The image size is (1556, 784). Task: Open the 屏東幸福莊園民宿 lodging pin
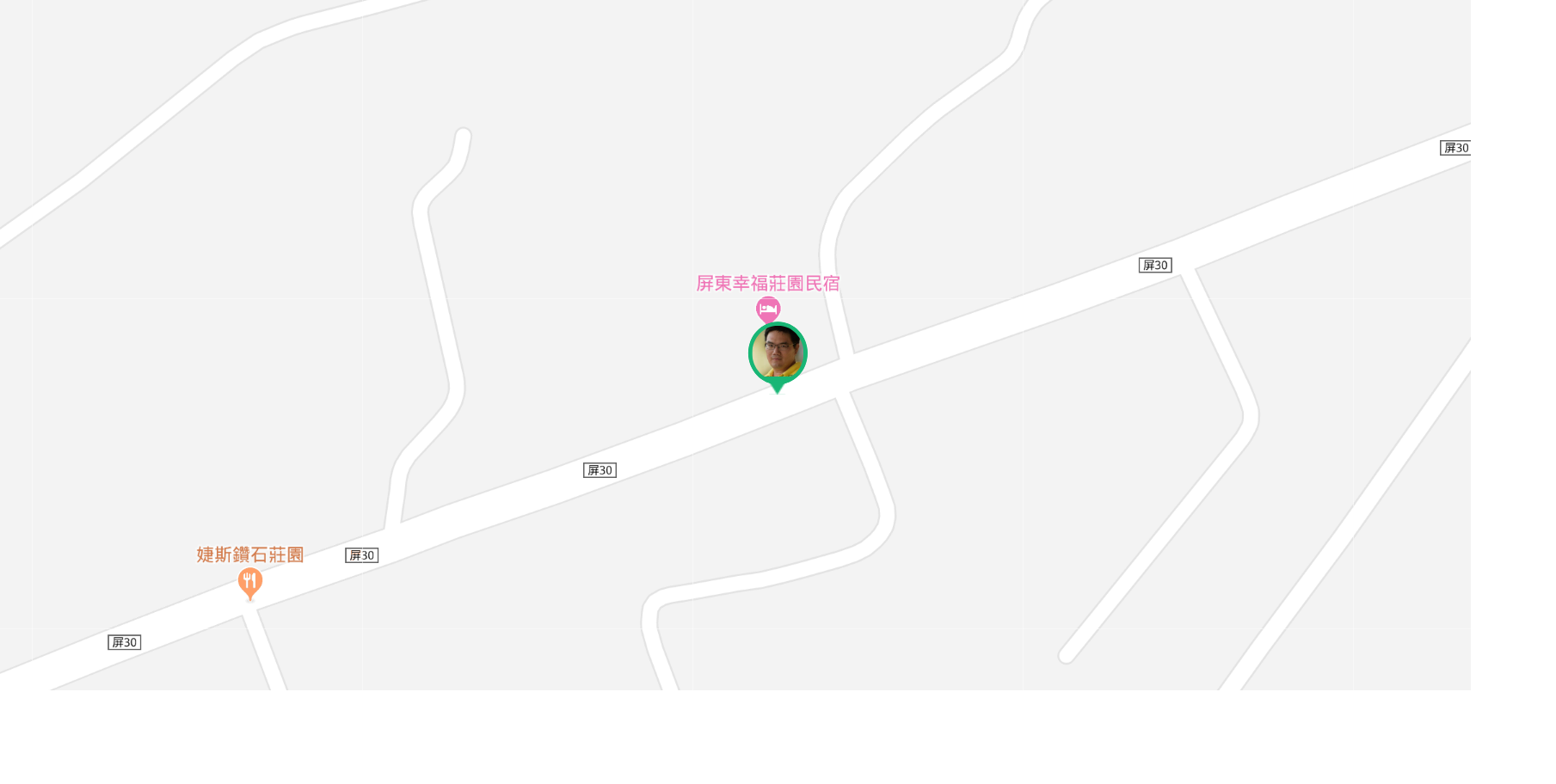point(767,307)
